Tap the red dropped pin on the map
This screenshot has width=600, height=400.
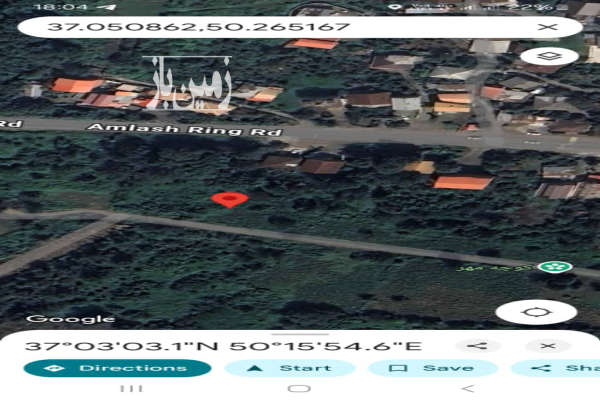point(230,199)
